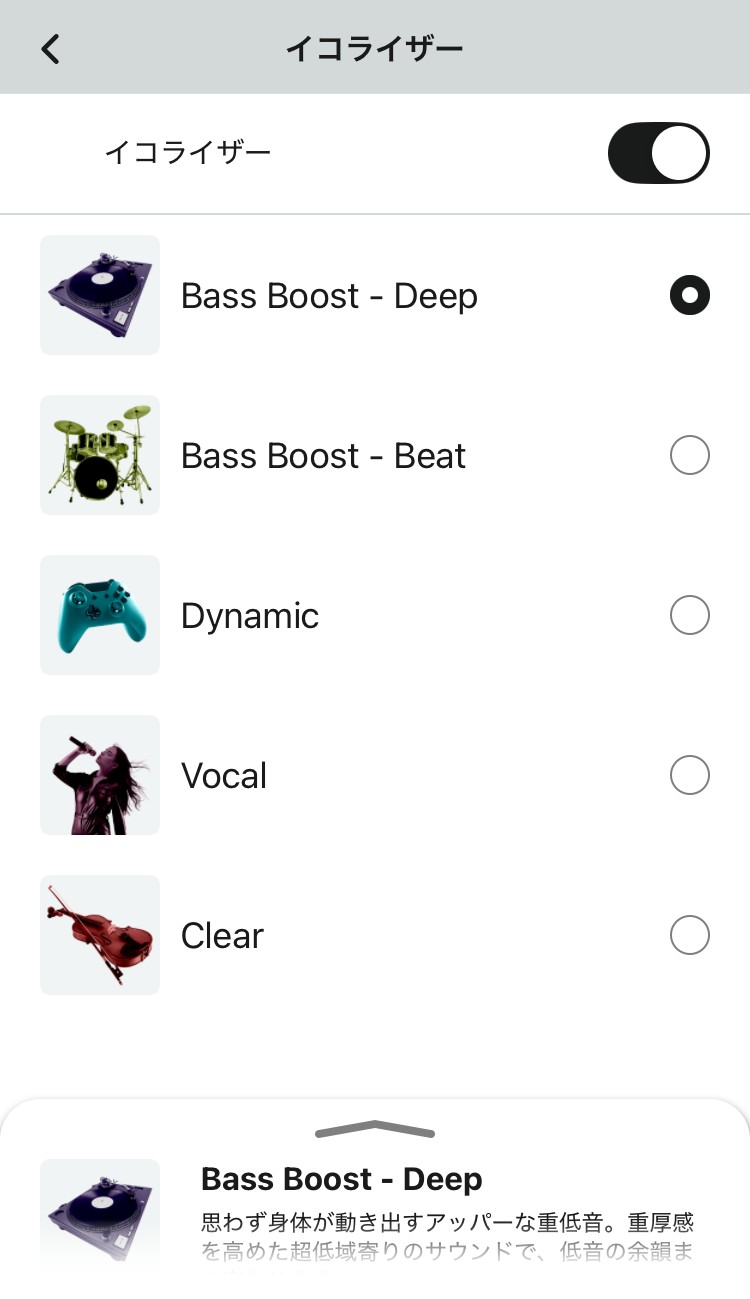Select the Clear equalizer preset
The width and height of the screenshot is (750, 1299).
(689, 935)
